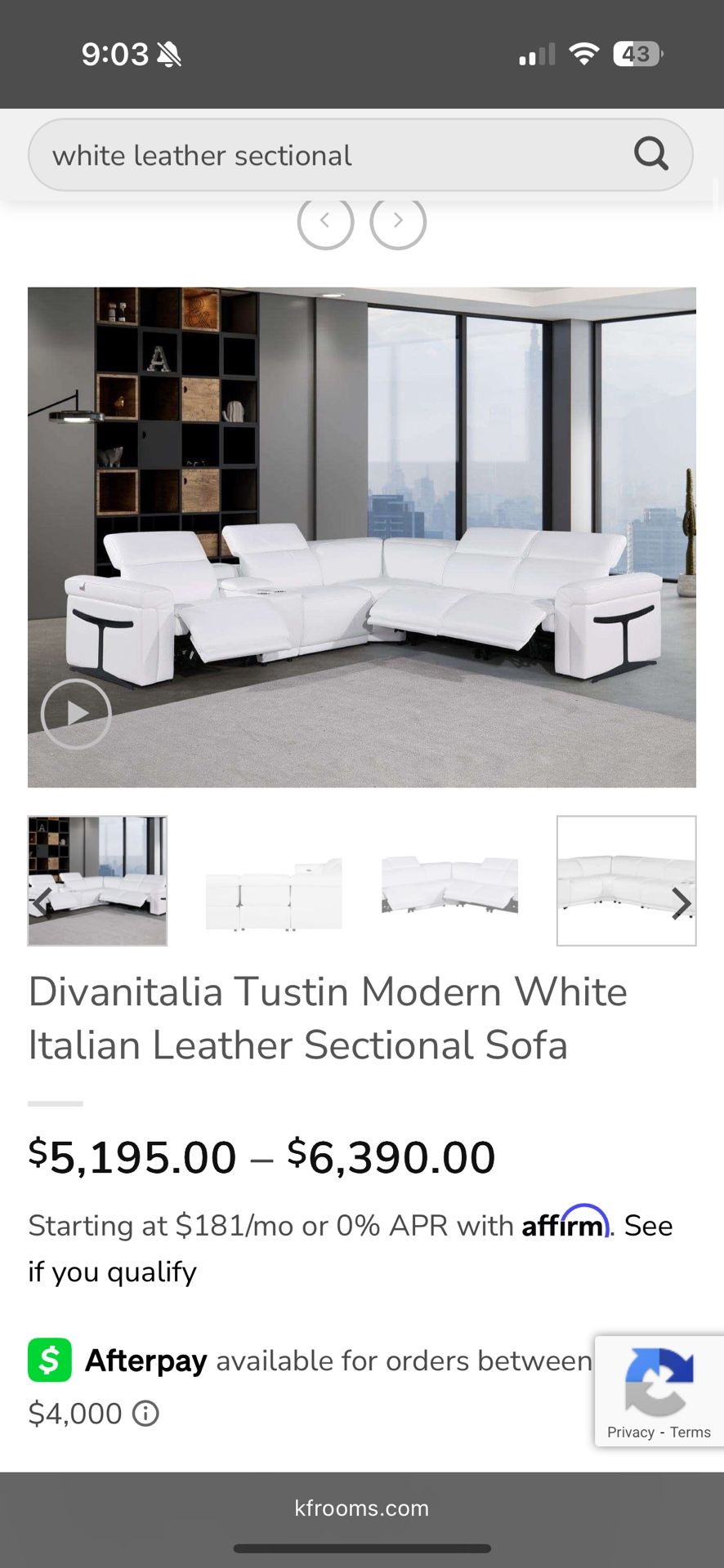This screenshot has height=1568, width=724.
Task: Open the reCAPTCHA Terms link
Action: [690, 1432]
